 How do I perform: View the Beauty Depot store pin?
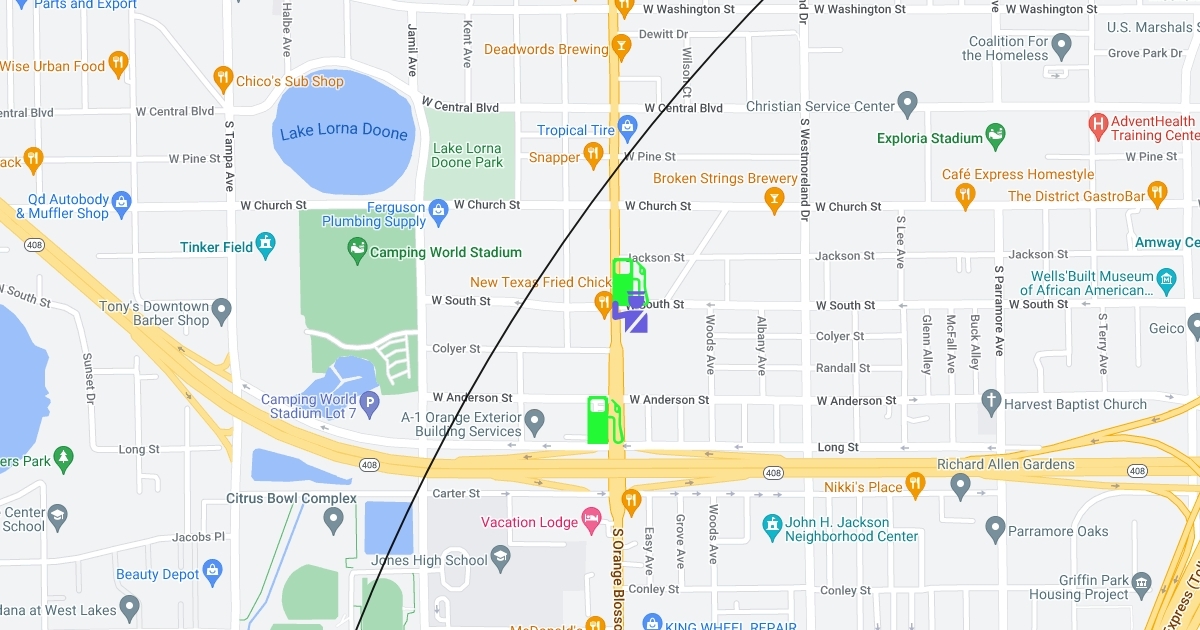[212, 571]
